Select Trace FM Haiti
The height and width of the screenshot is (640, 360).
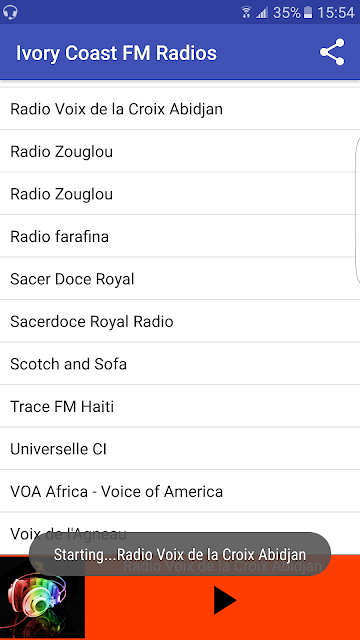click(x=180, y=407)
